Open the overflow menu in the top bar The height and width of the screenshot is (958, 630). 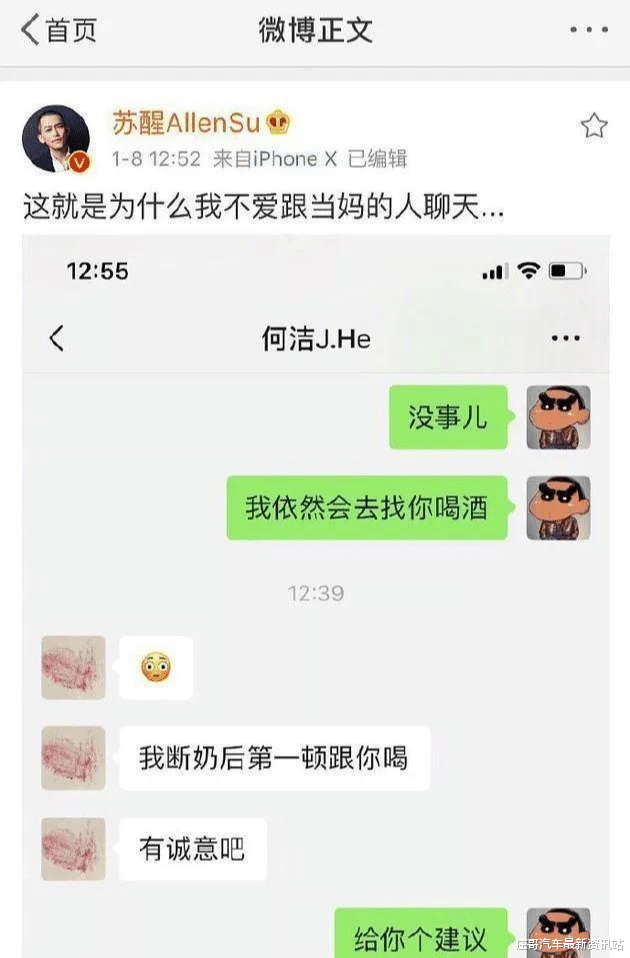(588, 30)
